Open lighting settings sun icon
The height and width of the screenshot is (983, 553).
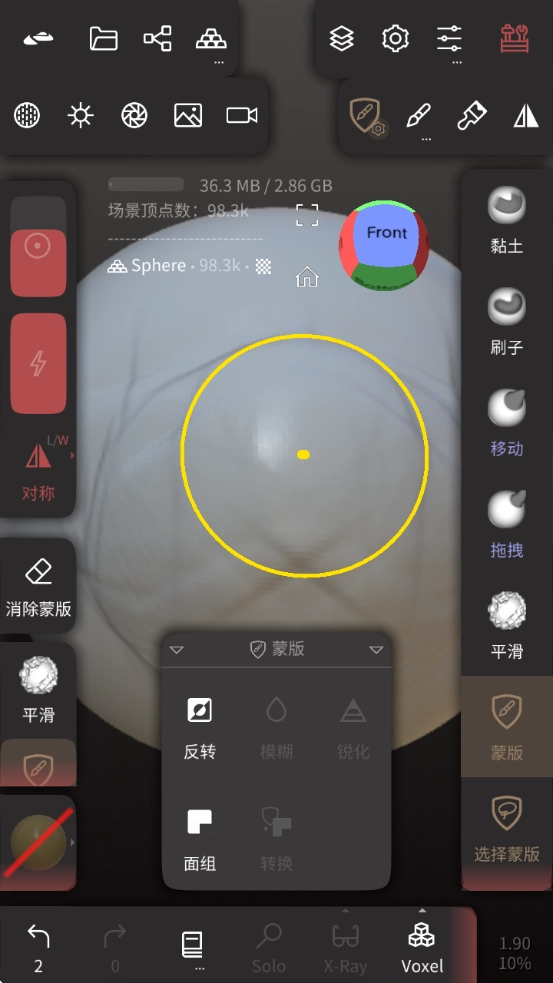tap(81, 115)
